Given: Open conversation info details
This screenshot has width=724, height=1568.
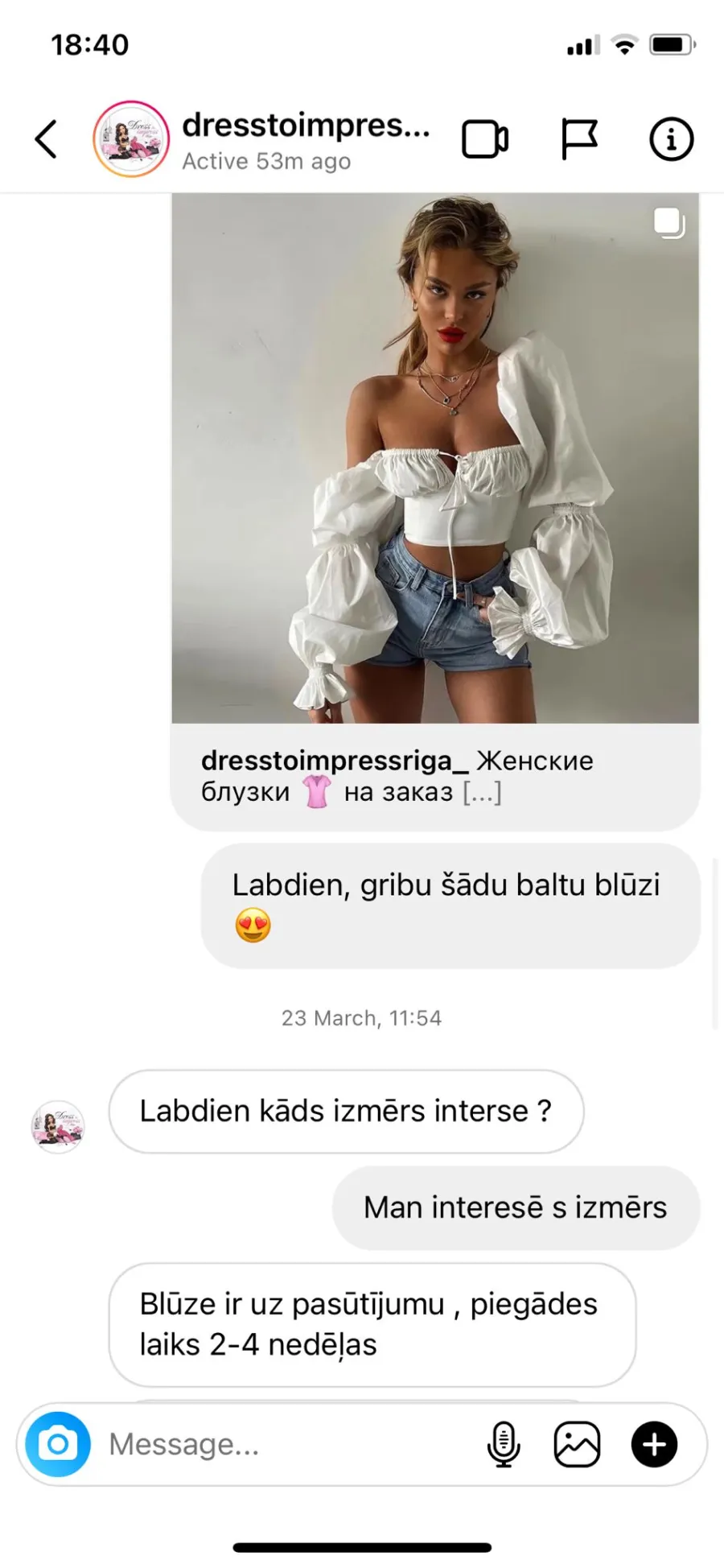Looking at the screenshot, I should [x=671, y=139].
